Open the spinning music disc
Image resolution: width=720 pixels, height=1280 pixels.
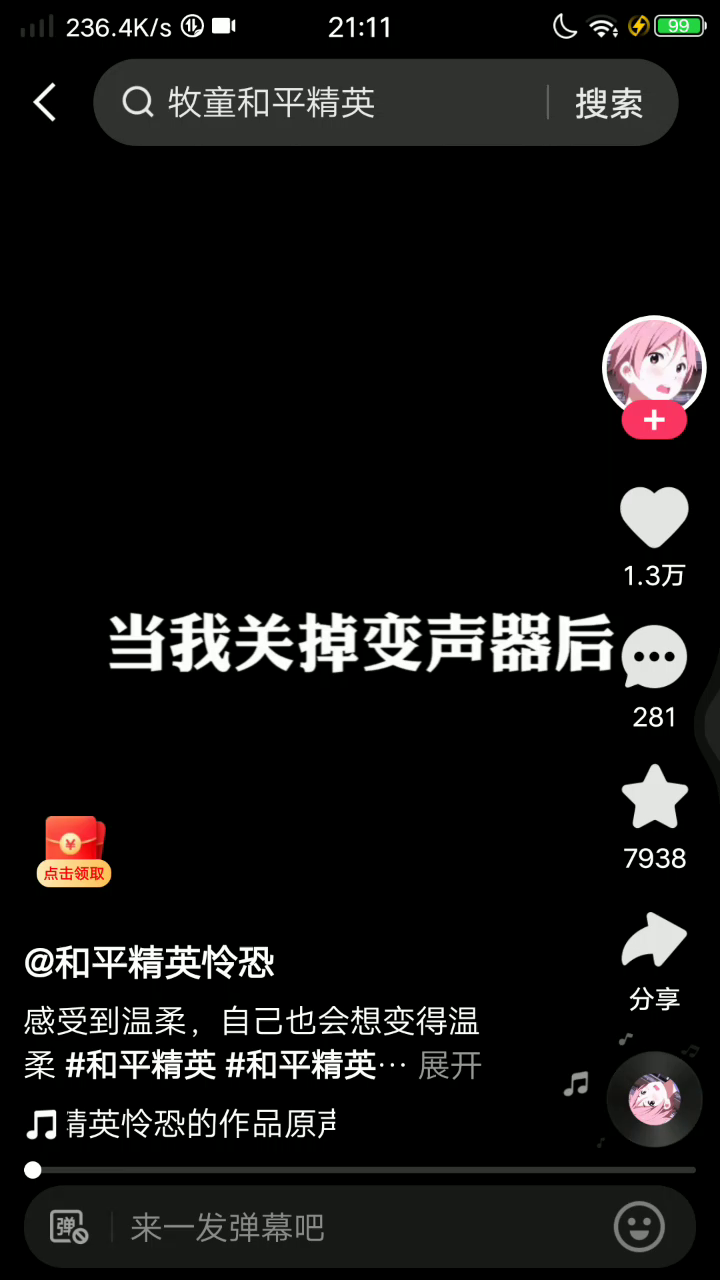pos(654,1100)
